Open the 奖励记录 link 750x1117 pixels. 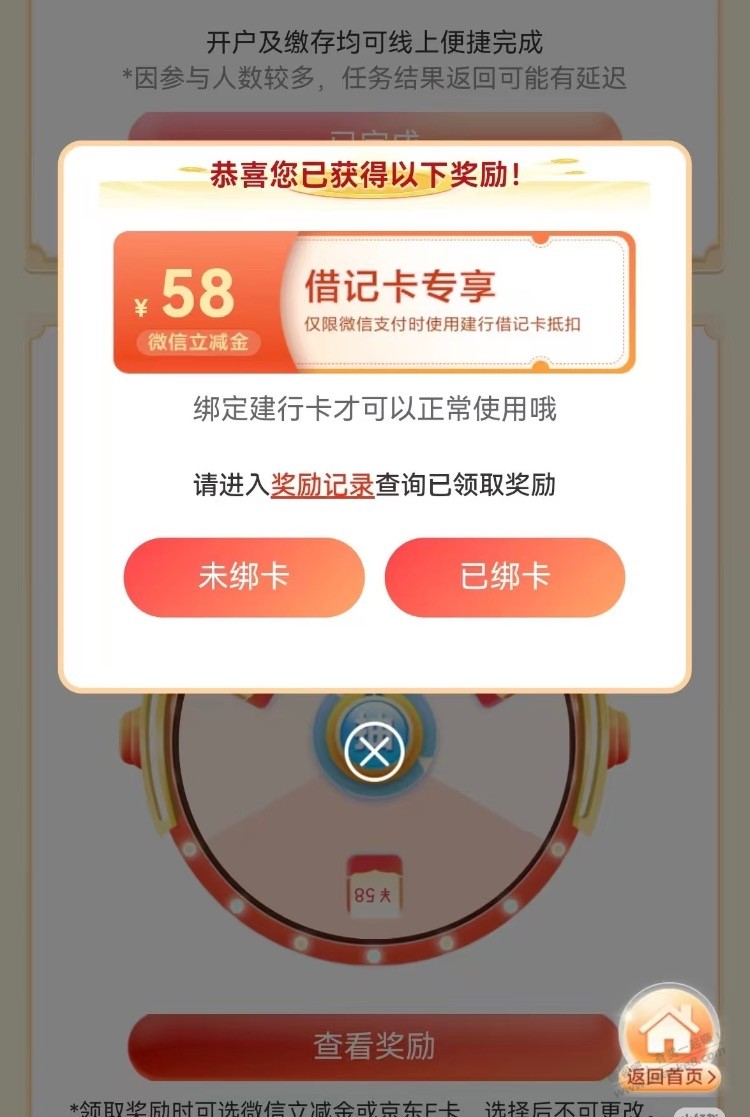tap(322, 485)
